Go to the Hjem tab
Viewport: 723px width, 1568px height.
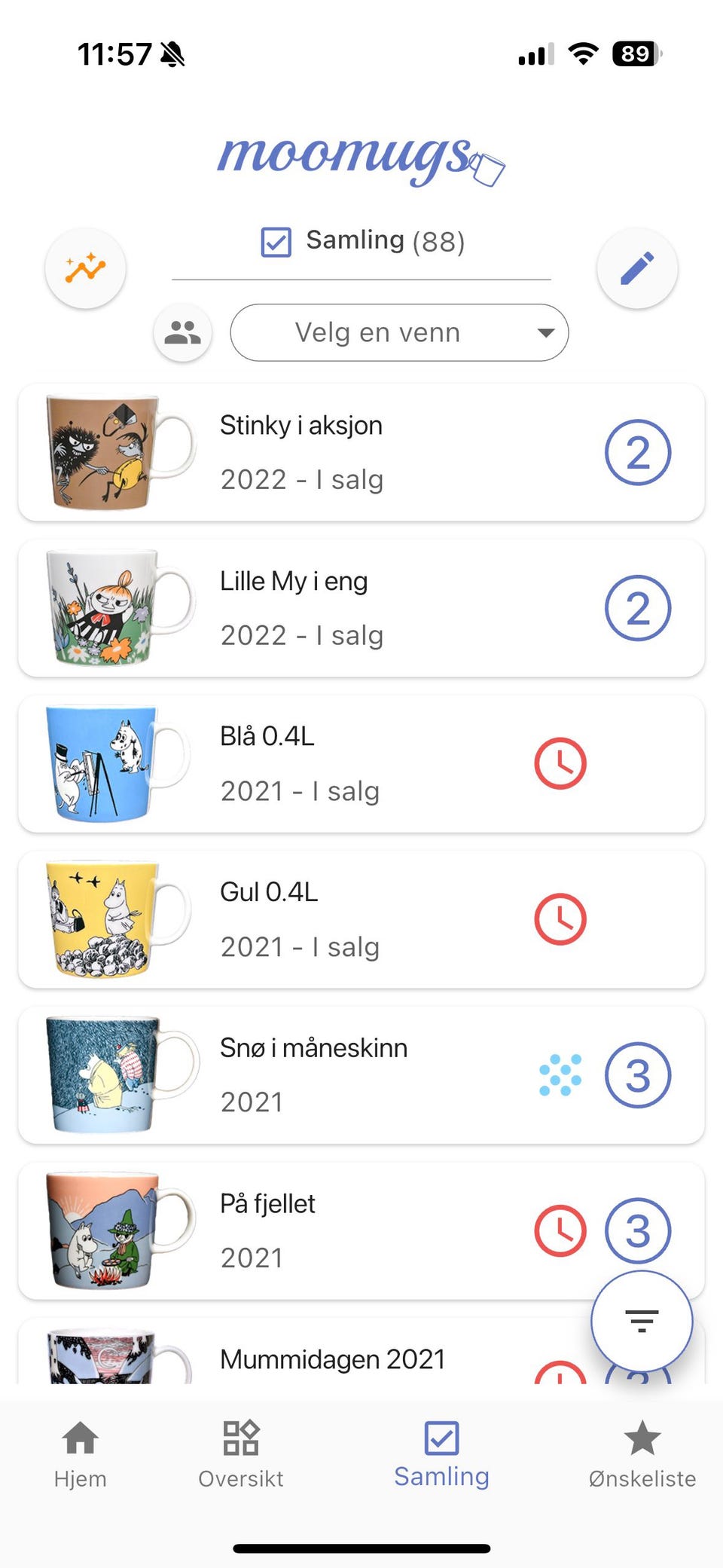tap(81, 1454)
